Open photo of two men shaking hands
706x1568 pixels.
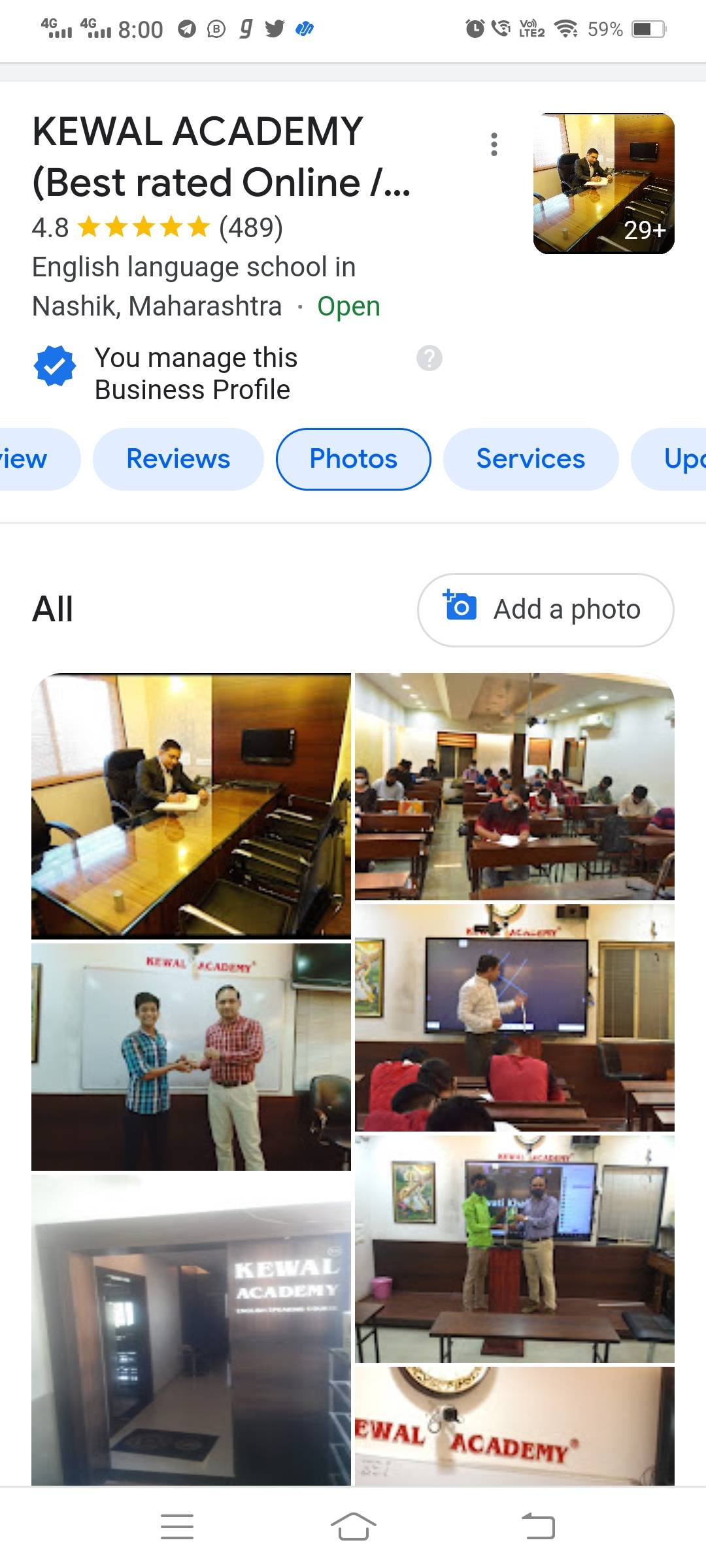click(191, 1057)
